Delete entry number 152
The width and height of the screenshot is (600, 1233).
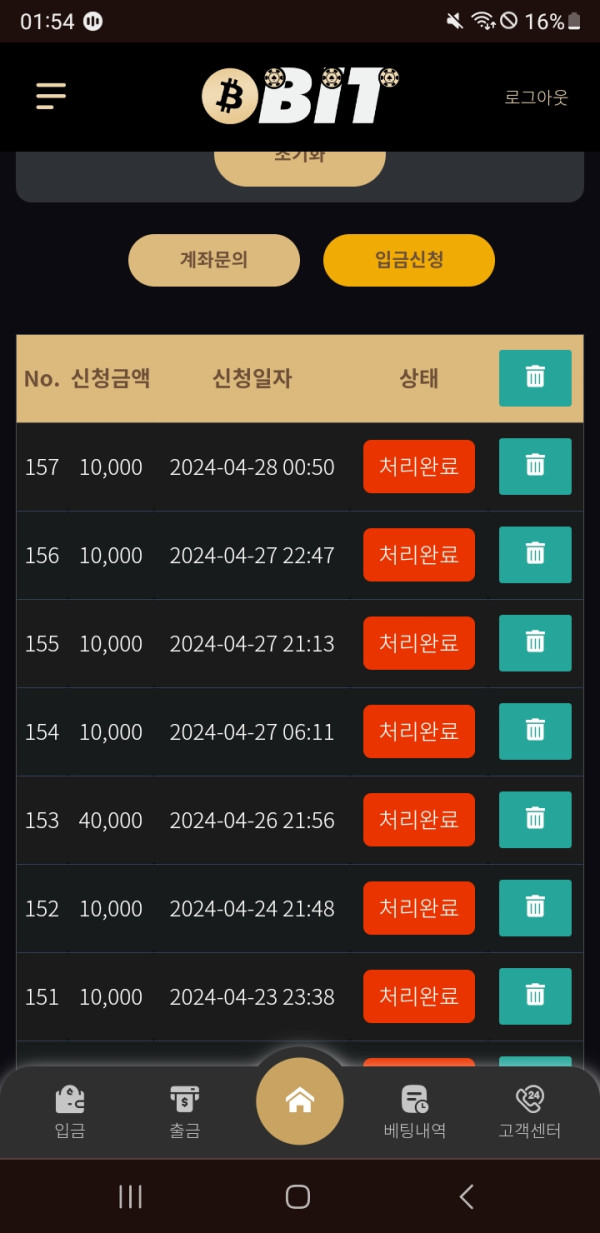535,908
